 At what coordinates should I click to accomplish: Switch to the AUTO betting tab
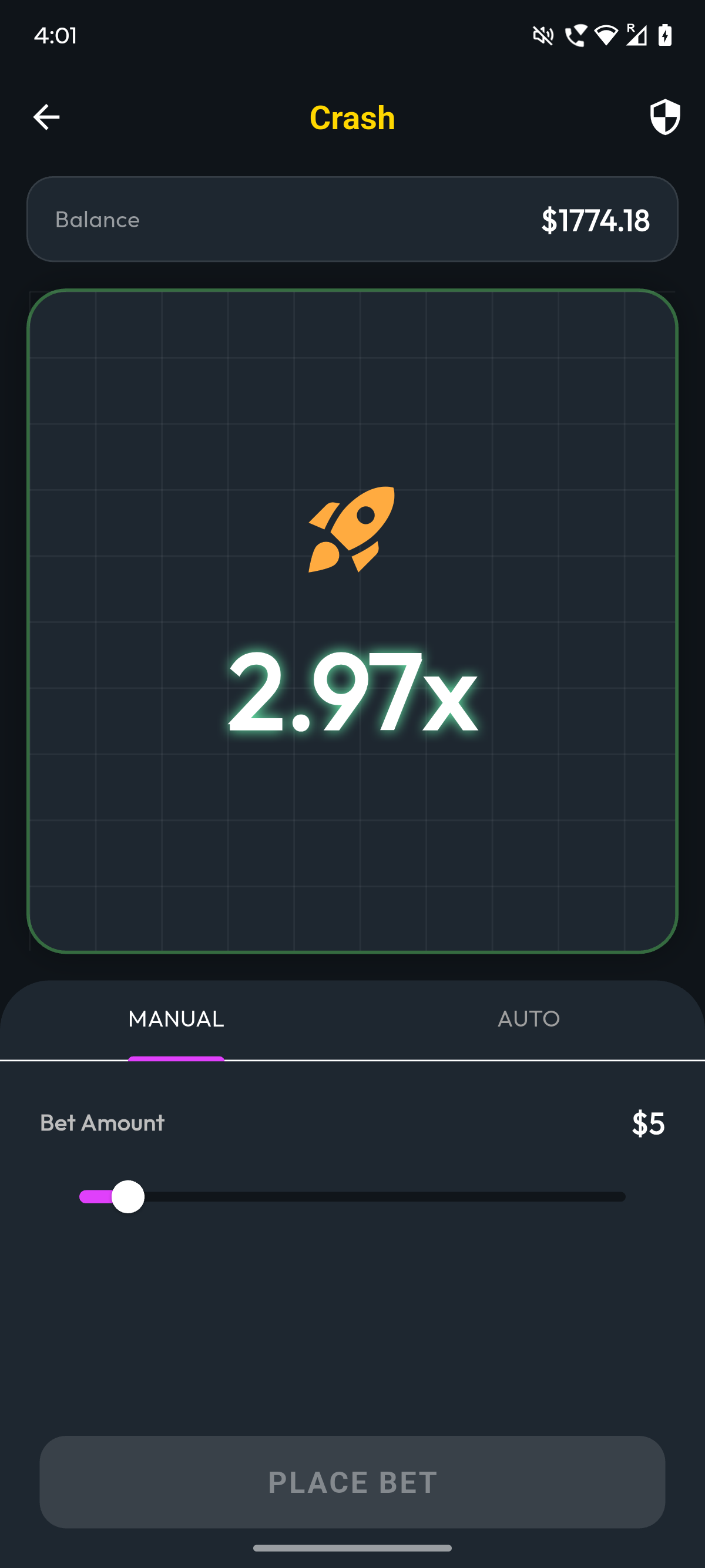click(529, 1018)
